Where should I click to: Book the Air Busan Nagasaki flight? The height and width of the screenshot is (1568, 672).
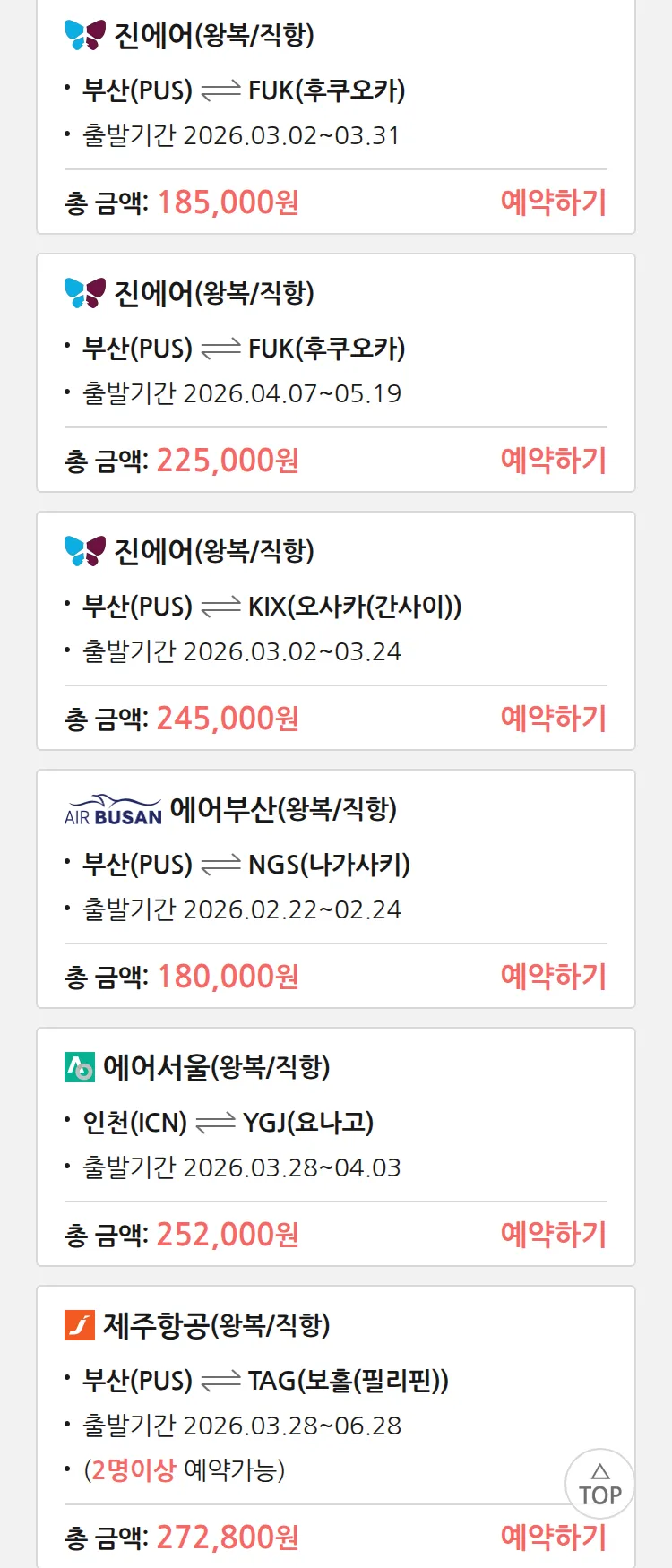point(553,977)
